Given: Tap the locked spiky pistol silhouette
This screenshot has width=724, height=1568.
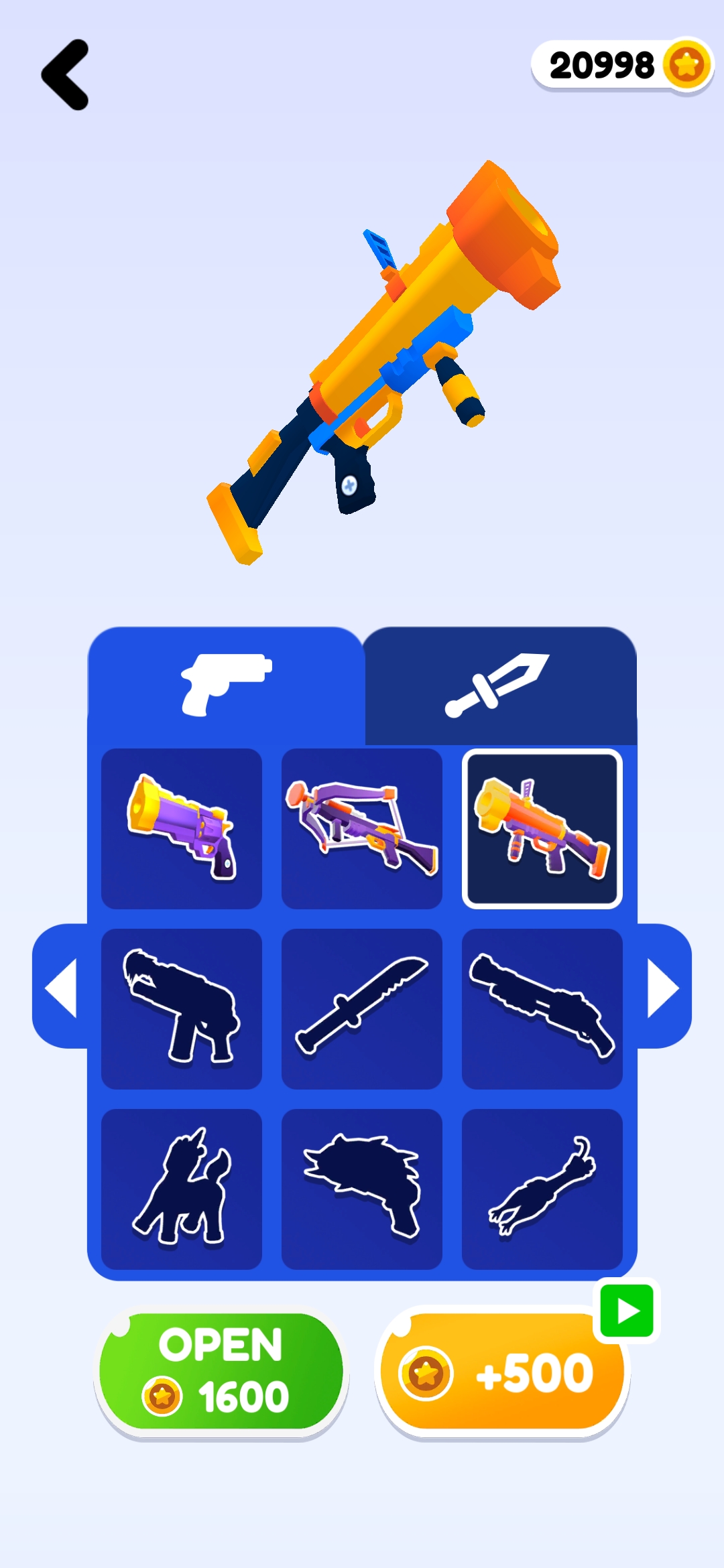Looking at the screenshot, I should pos(362,1189).
